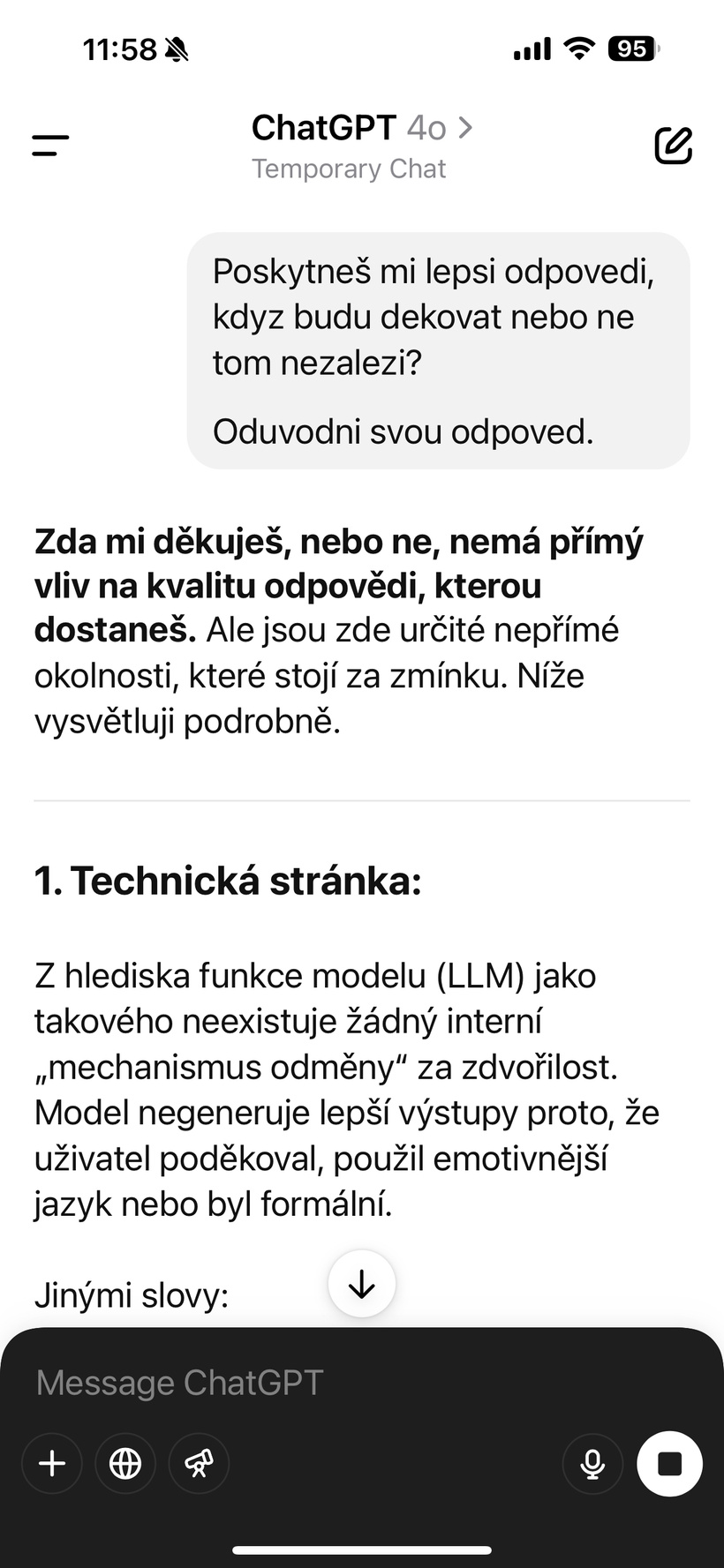Start voice dictation with the microphone
This screenshot has height=1568, width=724.
click(592, 1464)
